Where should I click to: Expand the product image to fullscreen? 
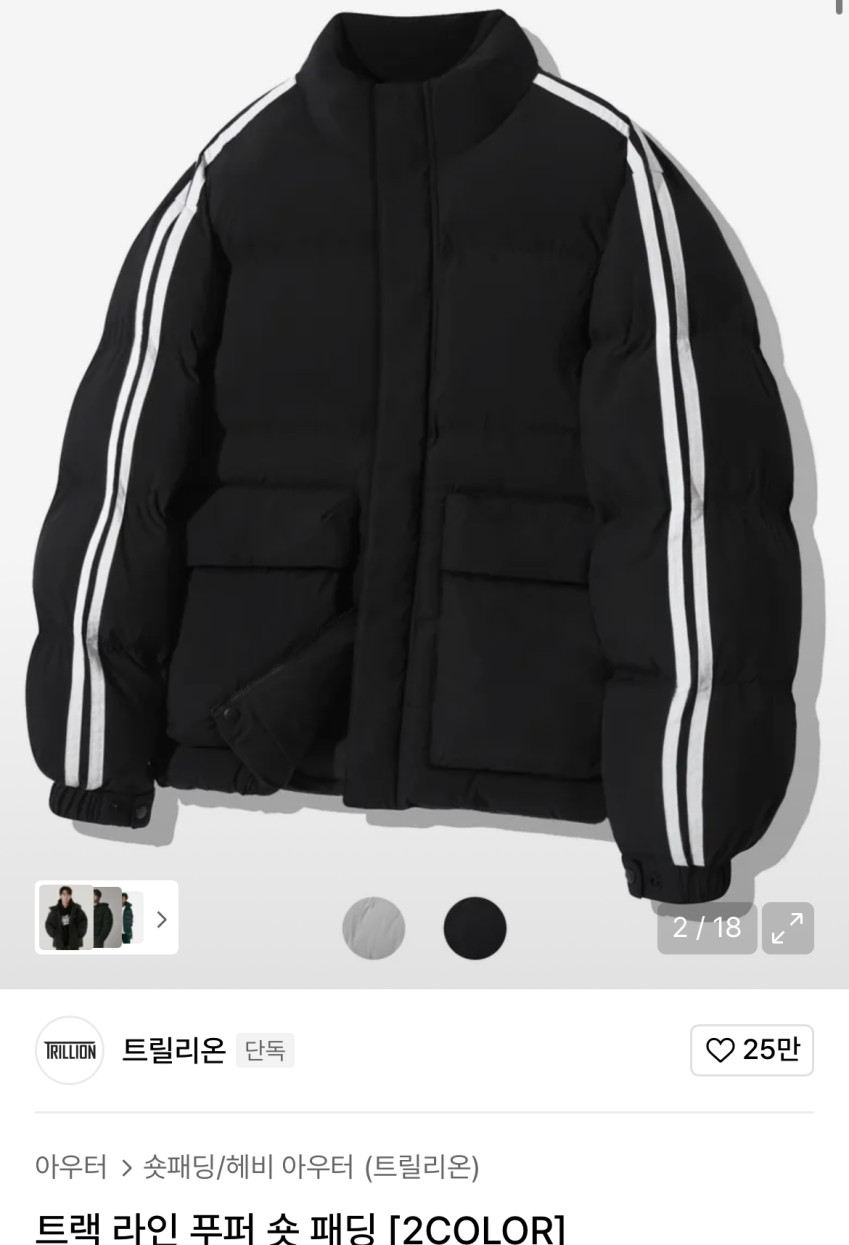[788, 928]
